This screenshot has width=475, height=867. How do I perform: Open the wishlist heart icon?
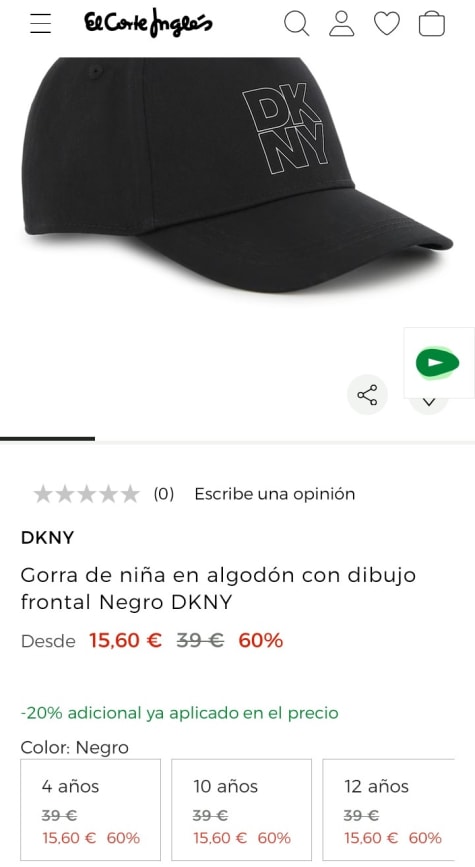point(387,24)
